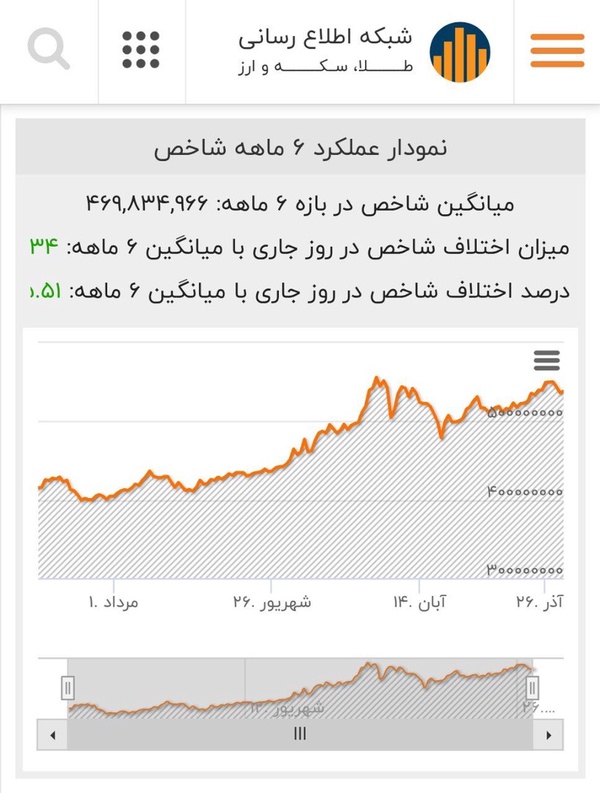Viewport: 600px width, 793px height.
Task: Tap the scrollbar thumb under mini chart
Action: click(300, 735)
